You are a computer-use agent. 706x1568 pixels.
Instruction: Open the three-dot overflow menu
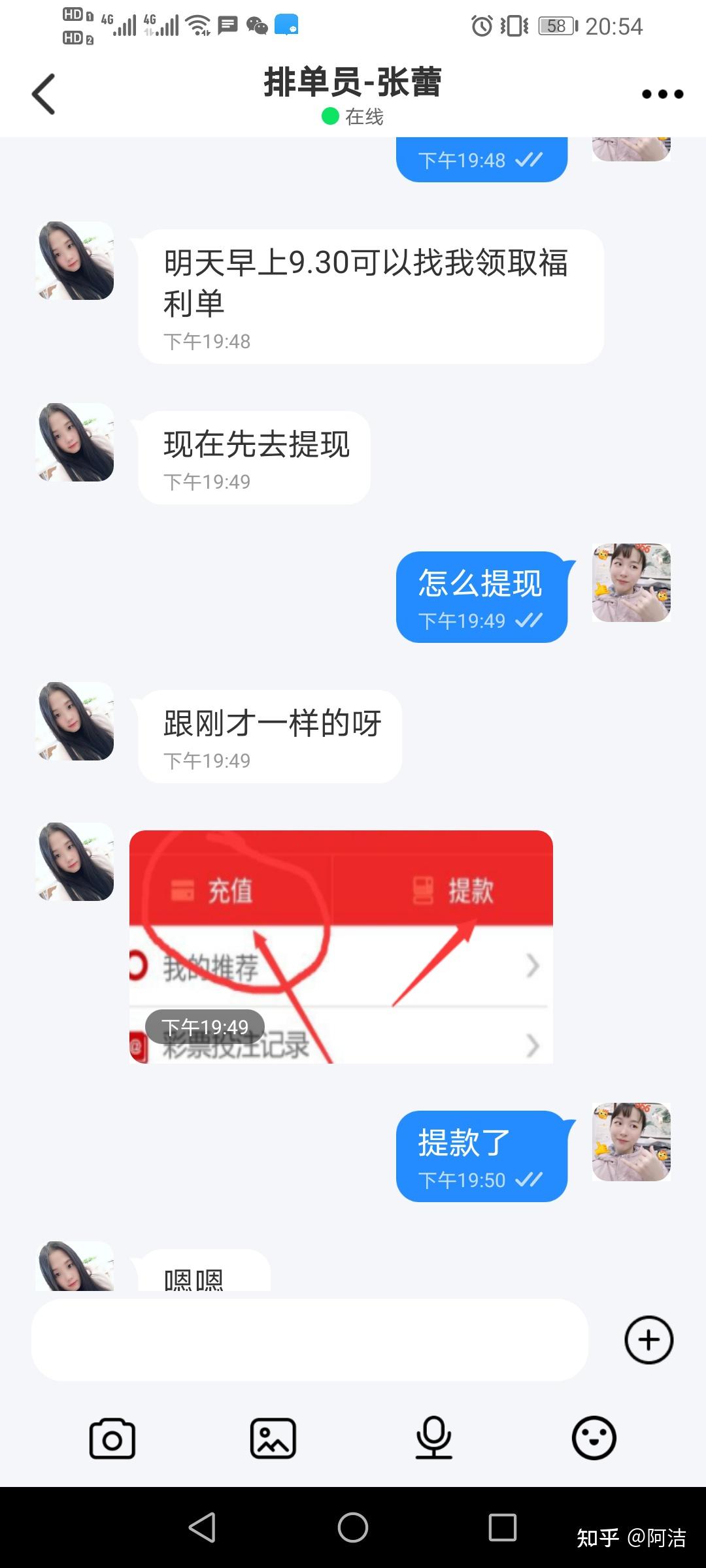pyautogui.click(x=662, y=94)
